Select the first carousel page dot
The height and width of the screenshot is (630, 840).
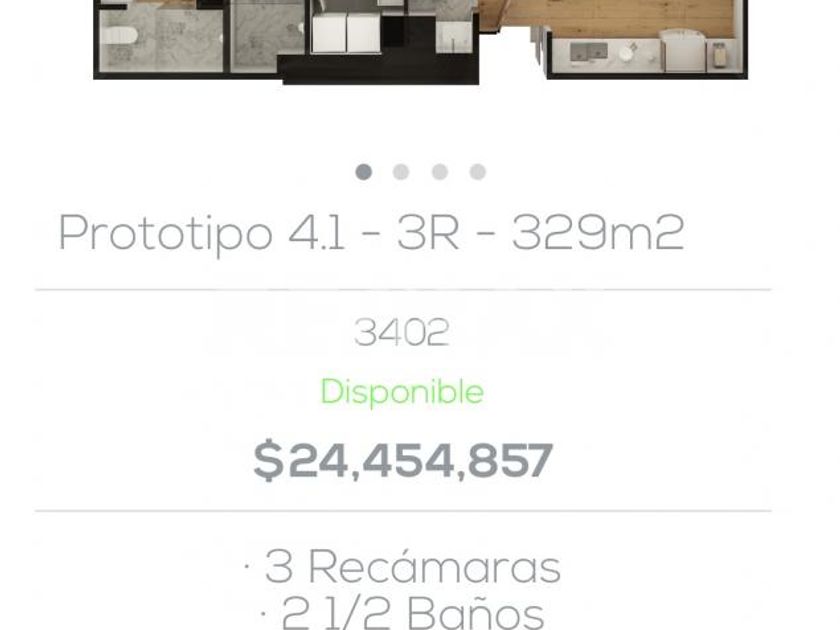point(363,172)
